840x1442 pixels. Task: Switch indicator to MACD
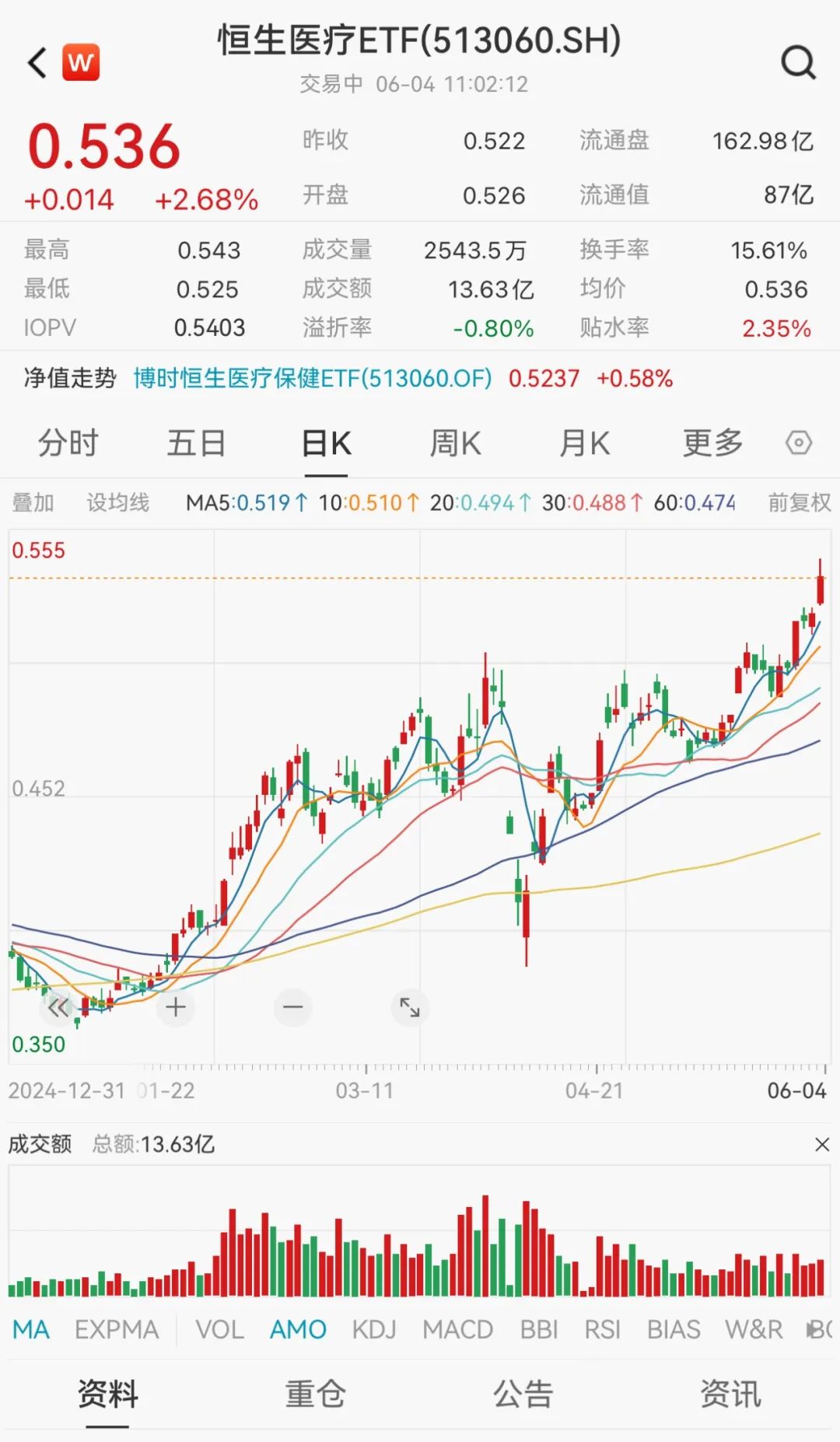[x=457, y=1329]
